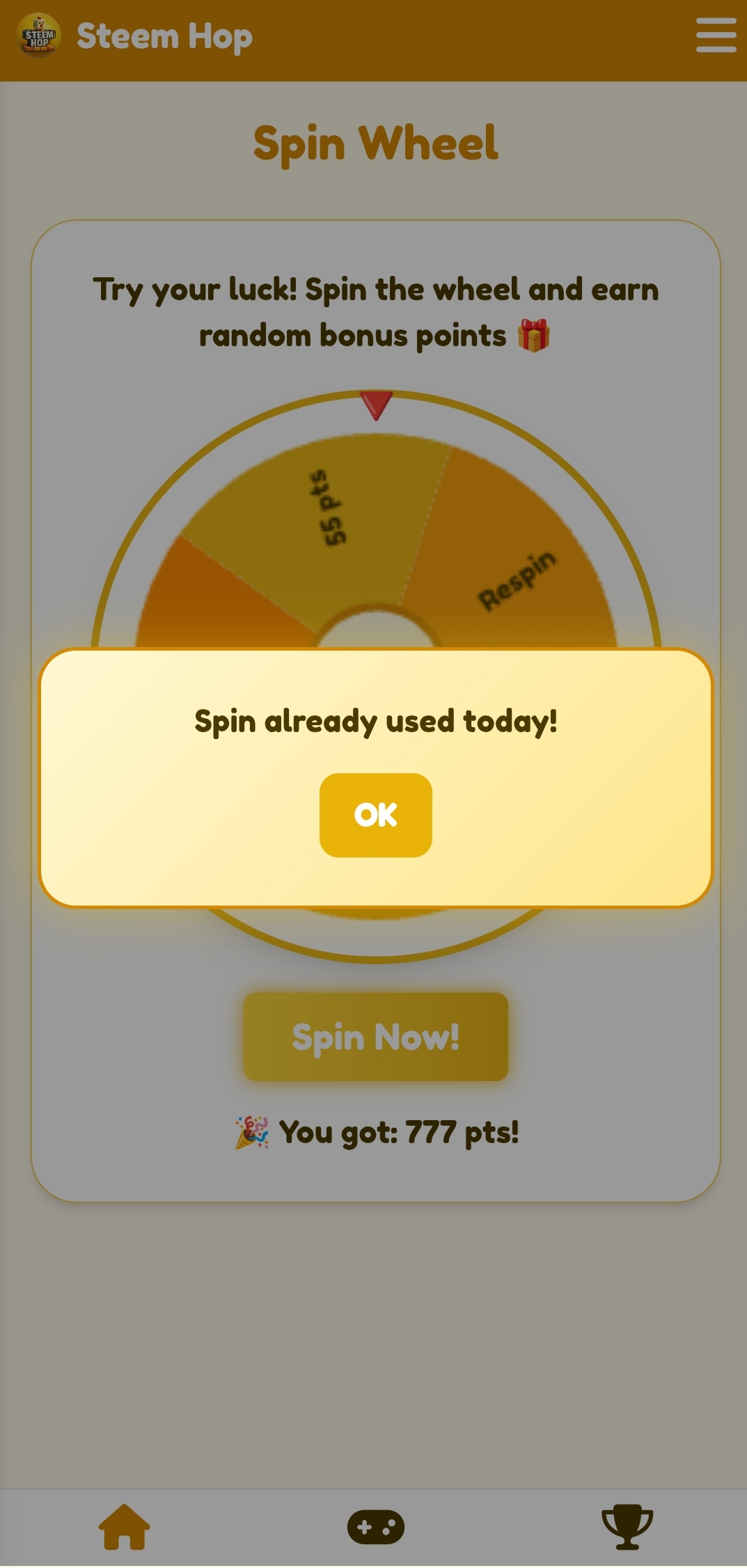
Task: Dismiss the dialog with OK
Action: click(375, 815)
